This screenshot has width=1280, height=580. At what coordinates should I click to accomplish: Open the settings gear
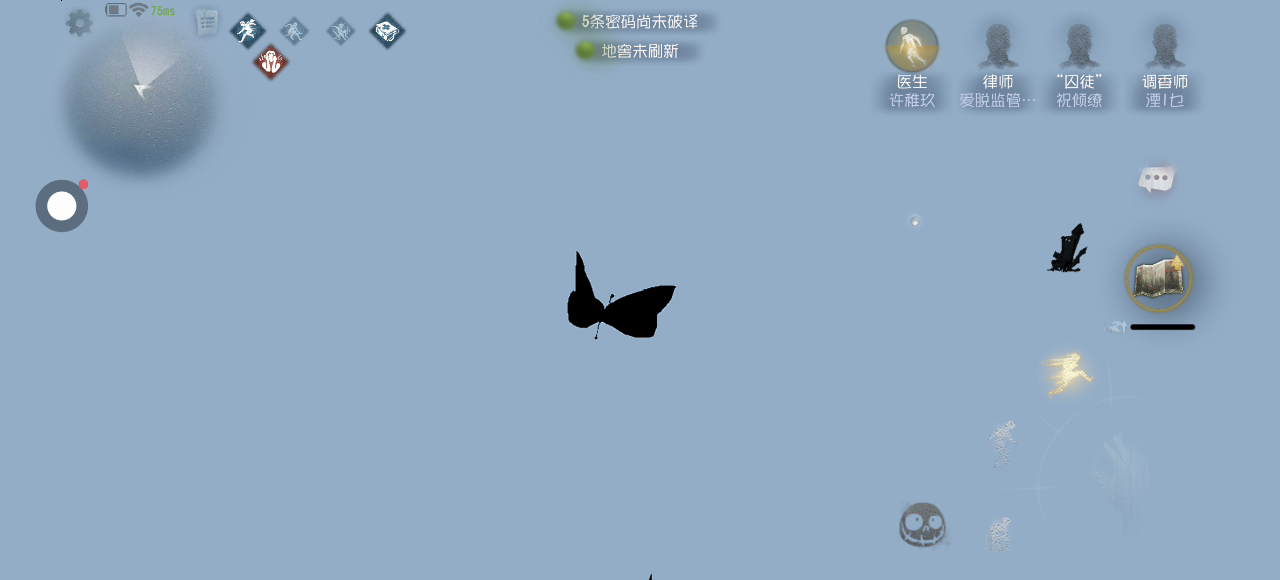[x=79, y=22]
